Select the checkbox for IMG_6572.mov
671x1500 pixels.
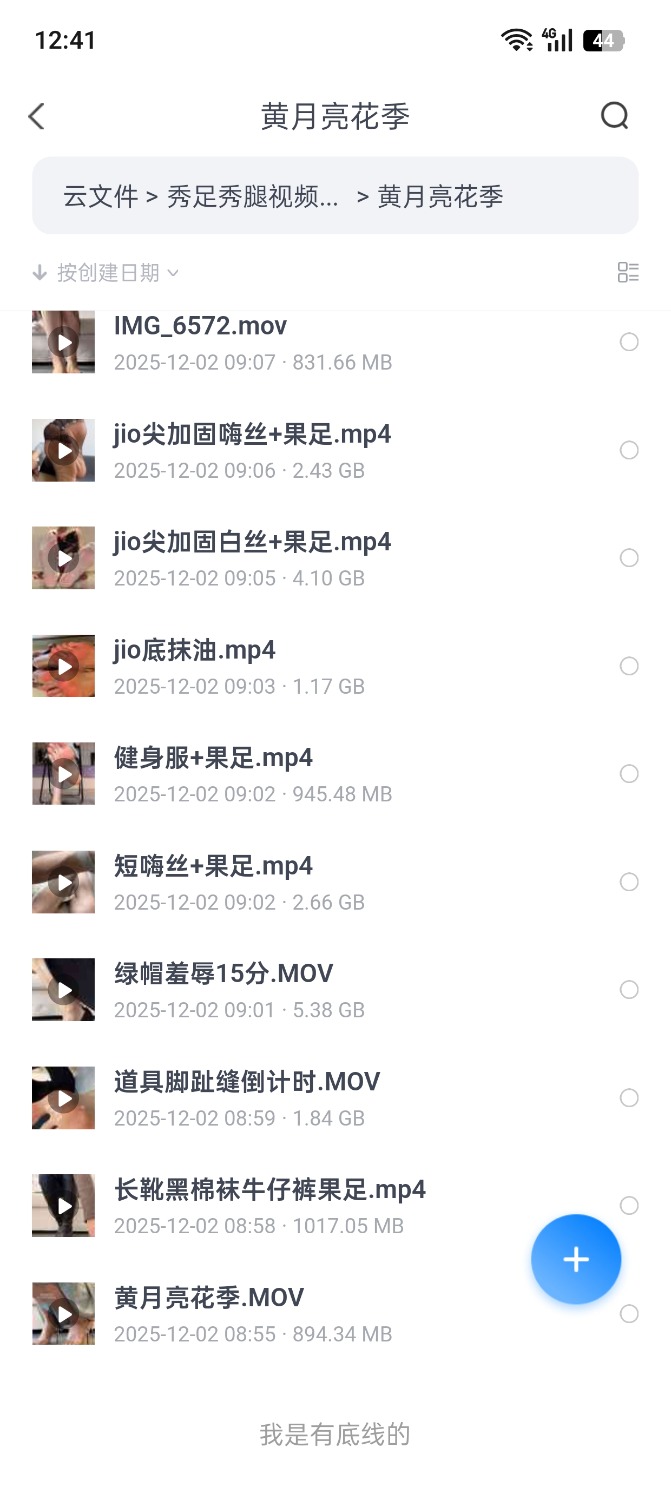click(x=629, y=342)
